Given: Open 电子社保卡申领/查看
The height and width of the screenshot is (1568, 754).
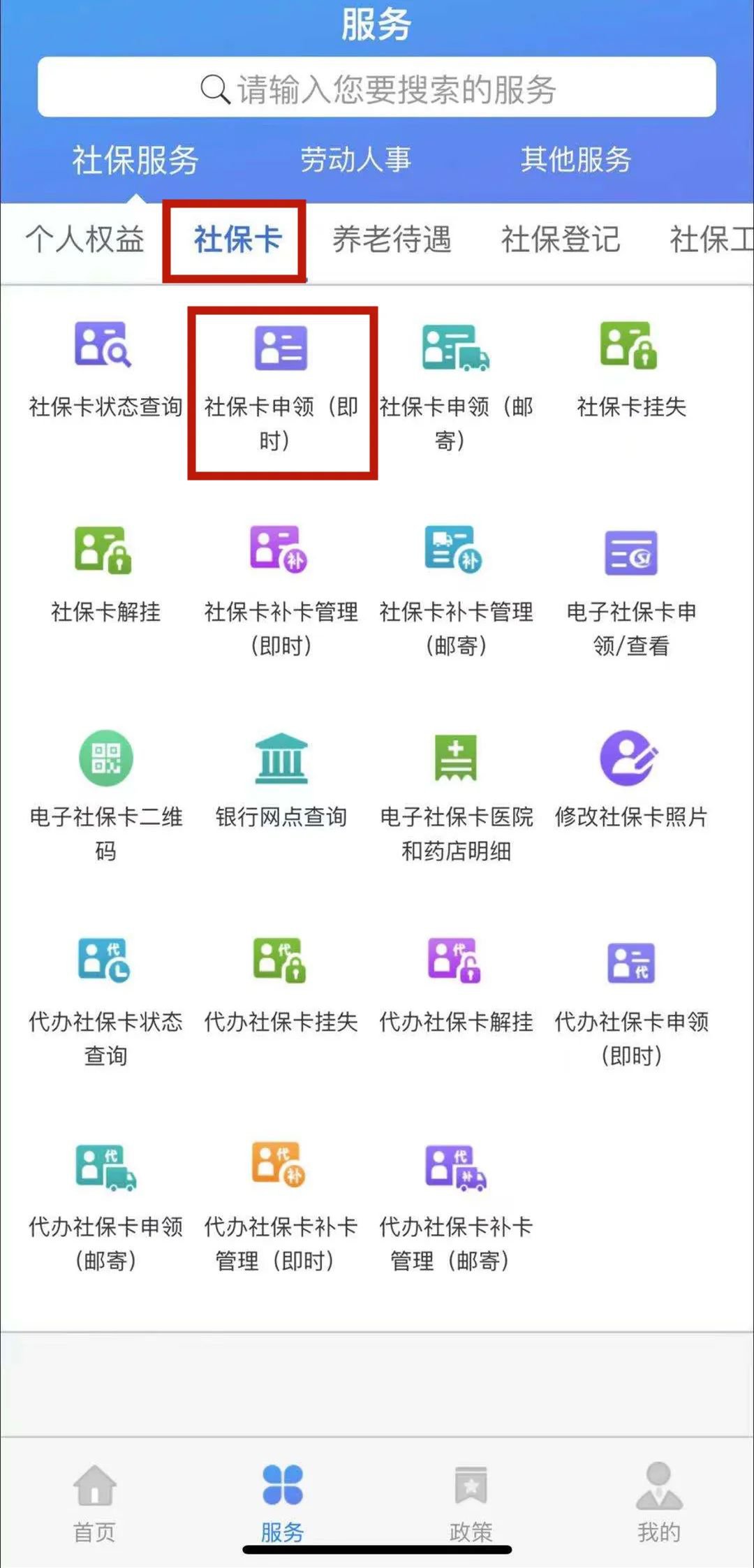Looking at the screenshot, I should (630, 590).
